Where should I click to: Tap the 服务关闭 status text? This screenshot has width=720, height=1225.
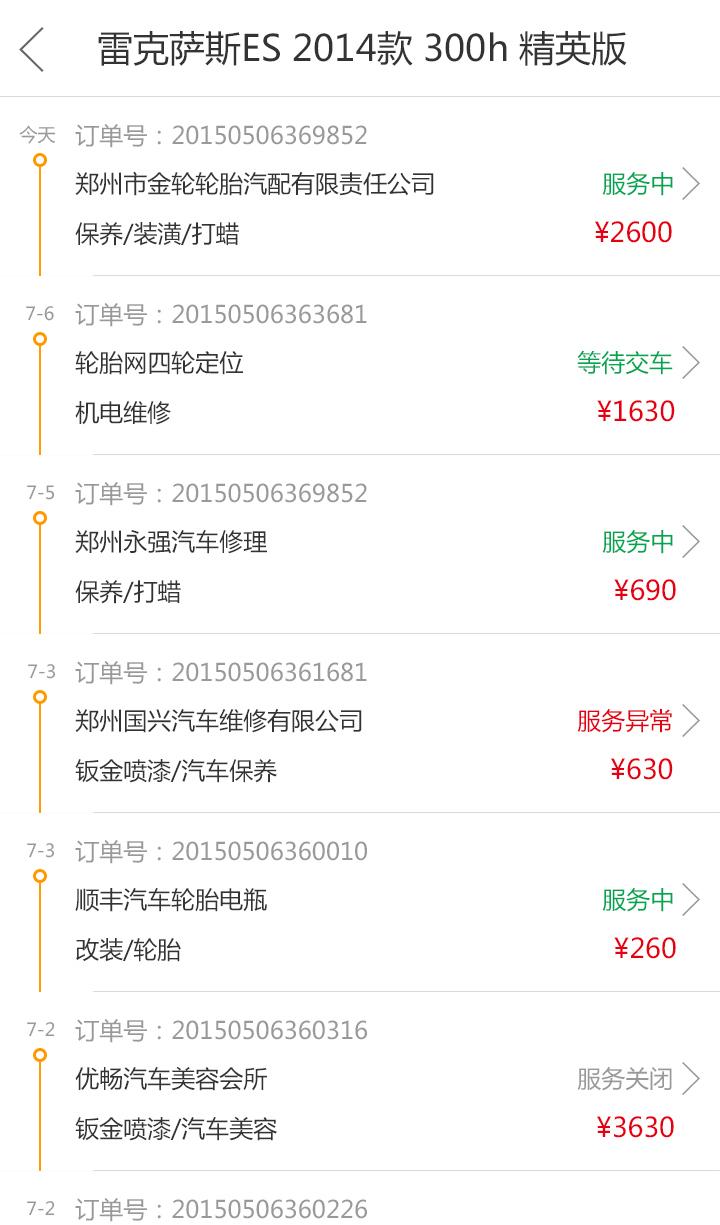pos(625,1079)
